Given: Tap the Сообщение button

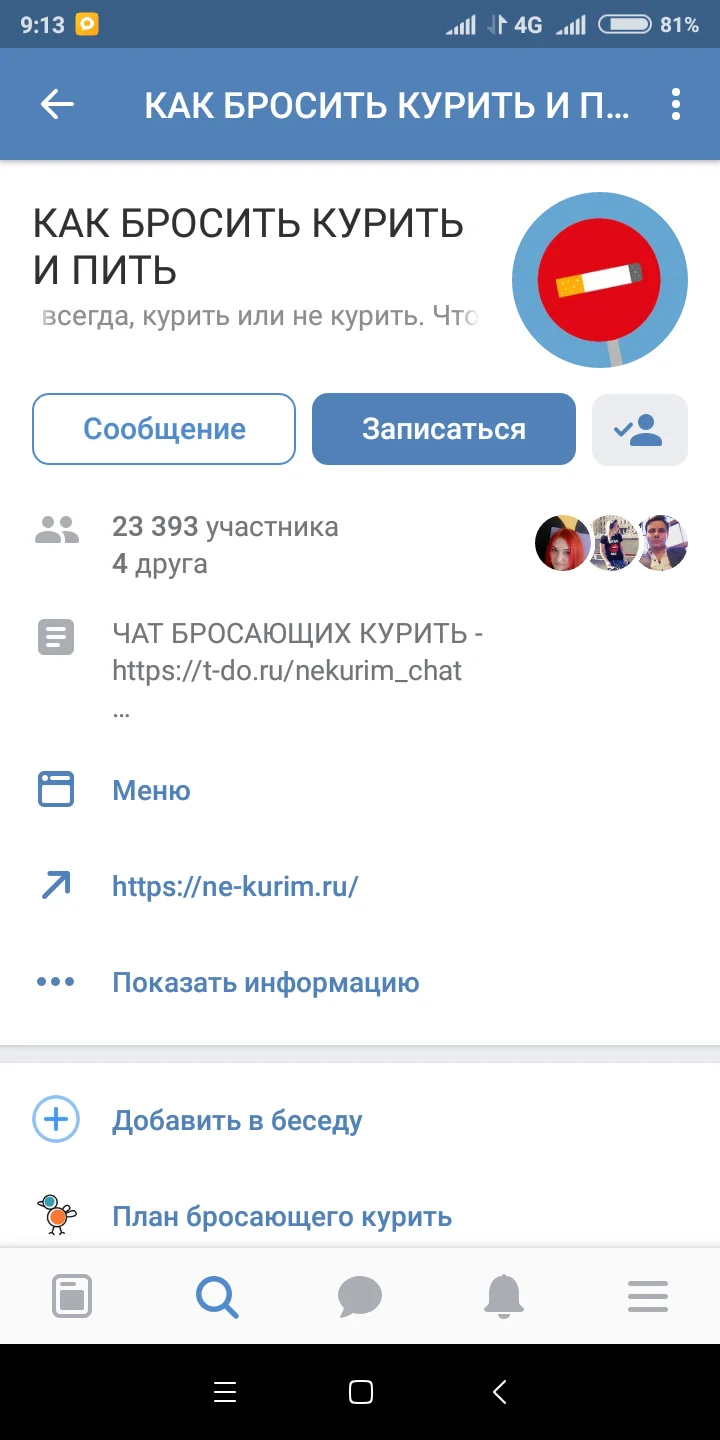Looking at the screenshot, I should tap(163, 428).
